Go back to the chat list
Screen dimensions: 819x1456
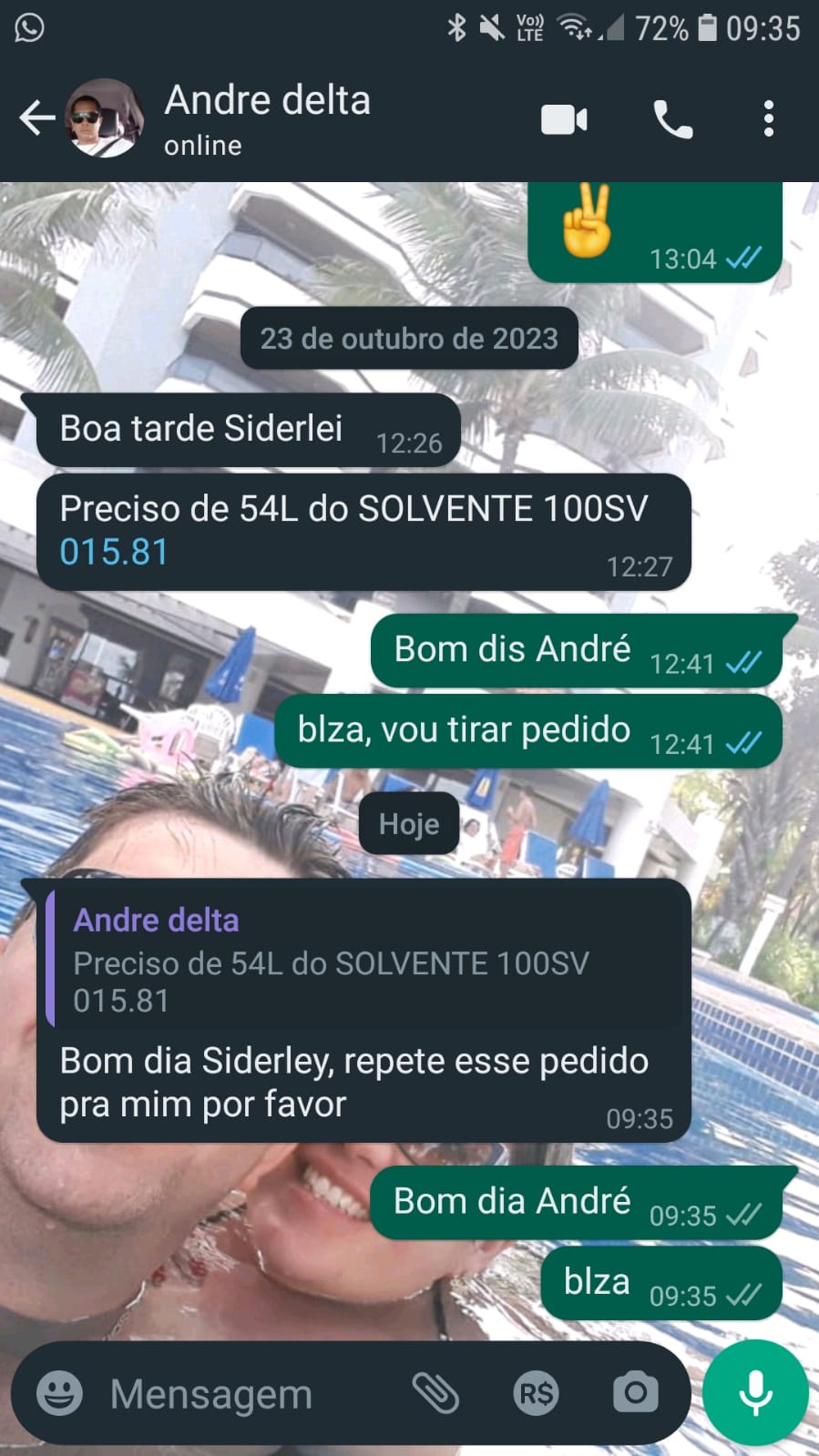(36, 118)
